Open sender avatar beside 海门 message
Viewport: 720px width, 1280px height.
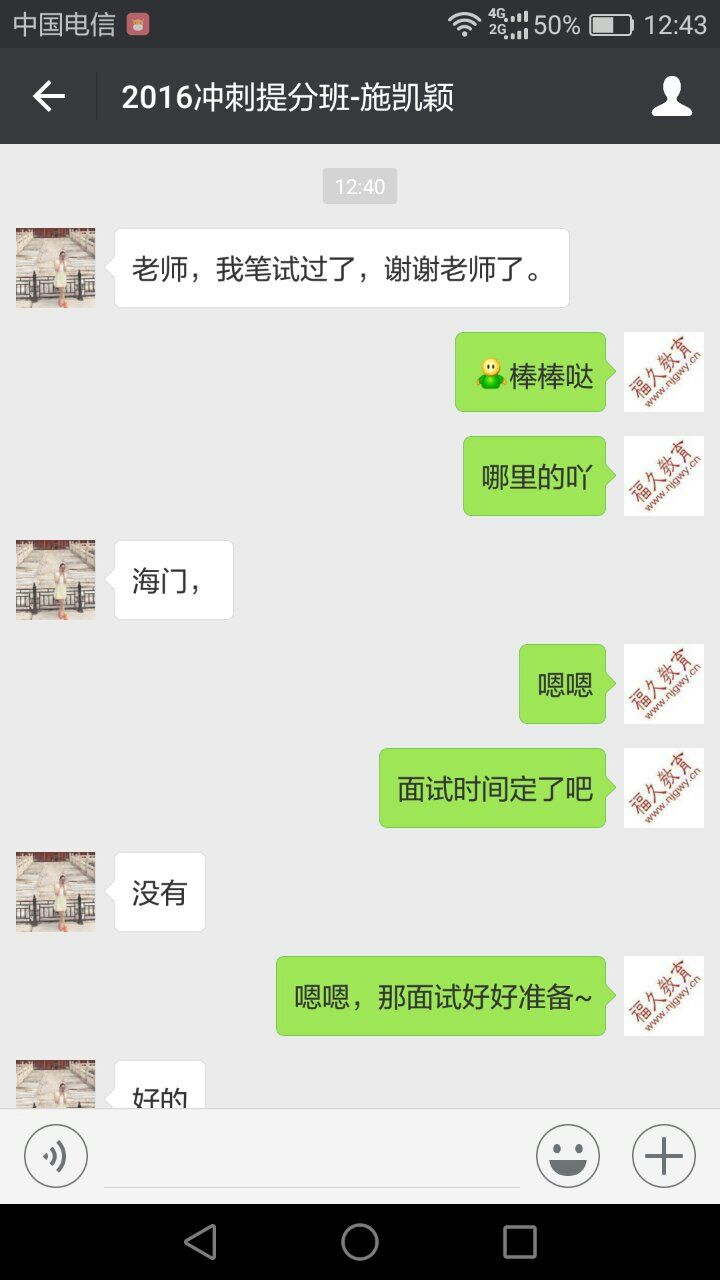(x=56, y=580)
